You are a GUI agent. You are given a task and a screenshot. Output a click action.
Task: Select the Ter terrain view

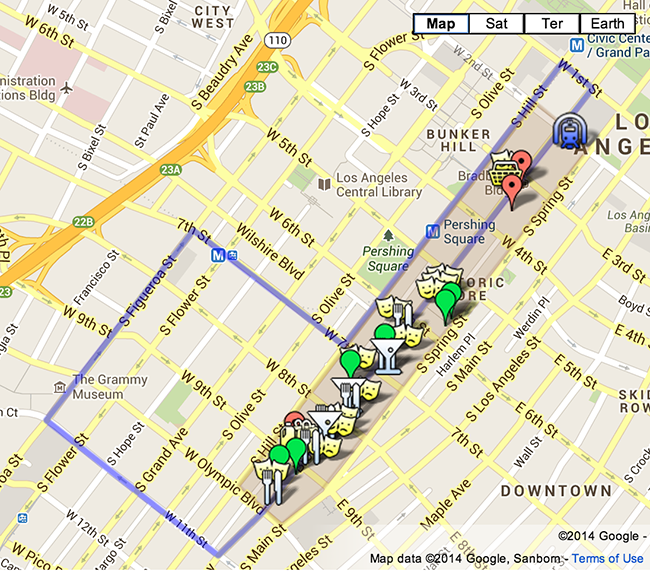pos(551,24)
